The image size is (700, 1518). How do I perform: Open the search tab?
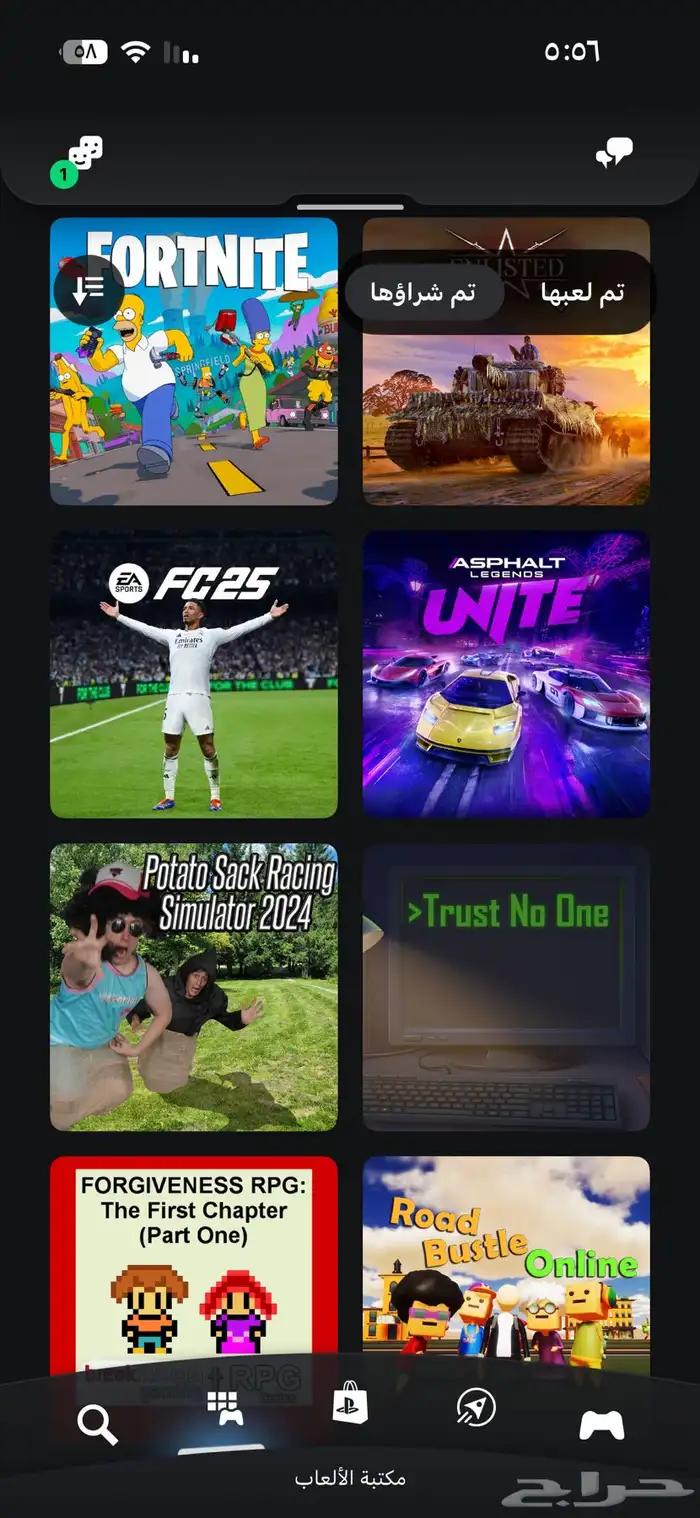97,1424
